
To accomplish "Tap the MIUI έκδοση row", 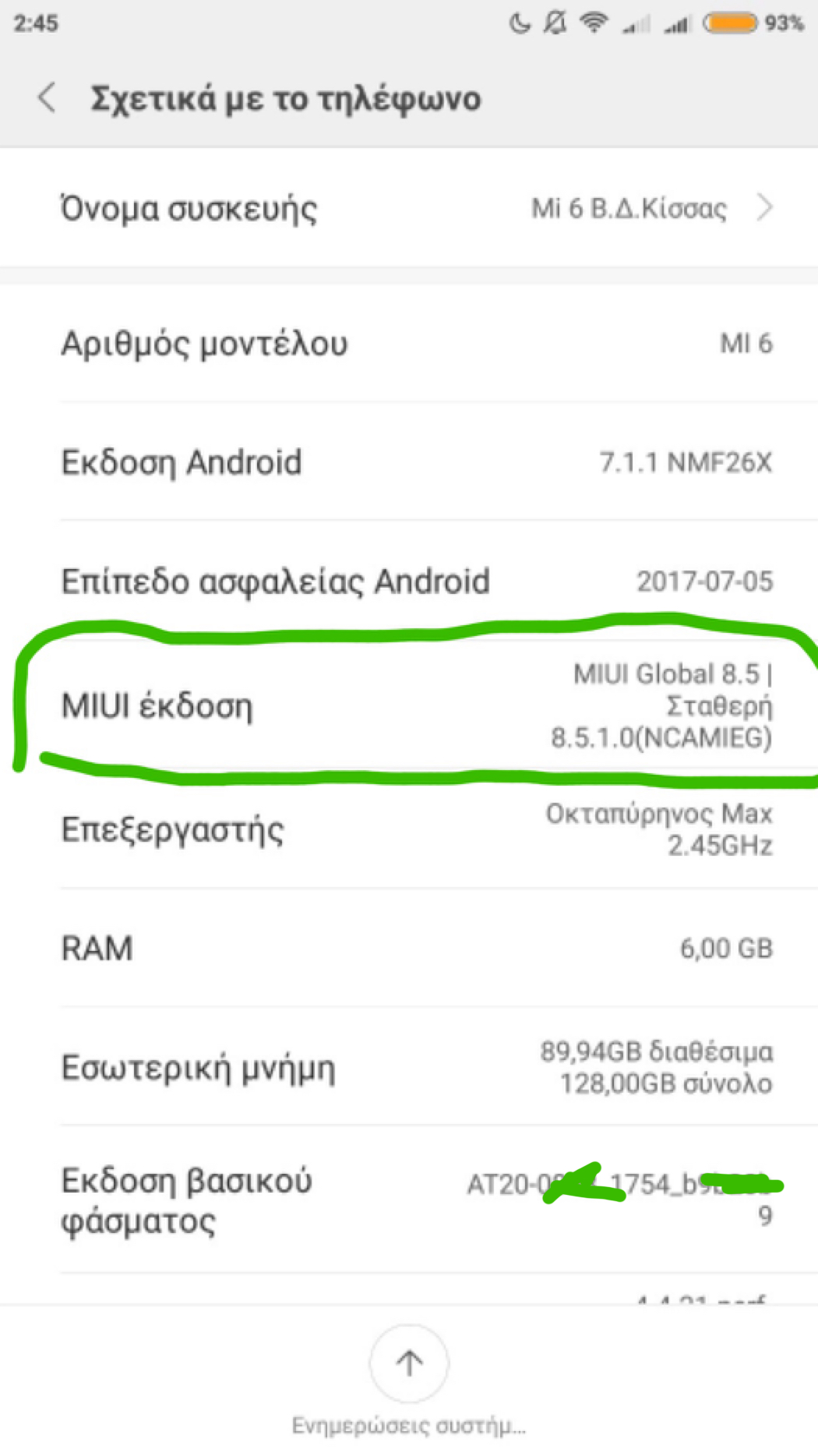I will [x=409, y=705].
